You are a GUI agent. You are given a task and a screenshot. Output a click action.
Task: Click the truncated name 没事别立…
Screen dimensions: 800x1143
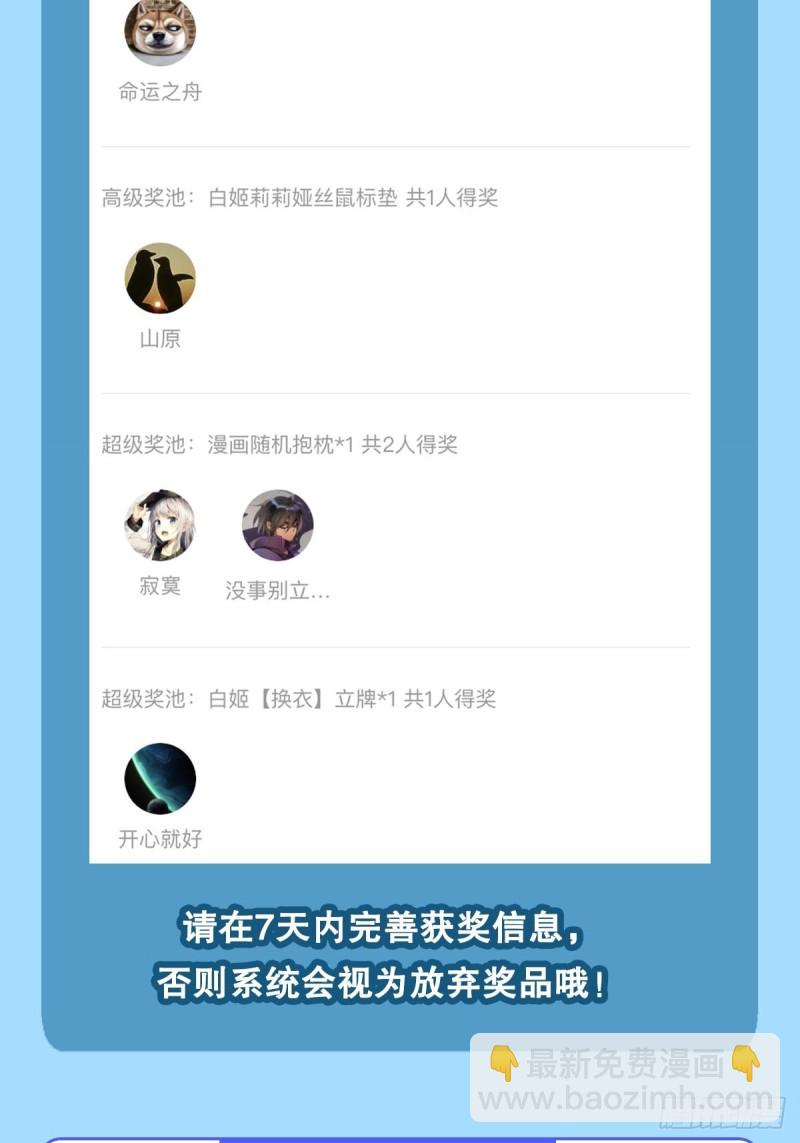tap(277, 590)
